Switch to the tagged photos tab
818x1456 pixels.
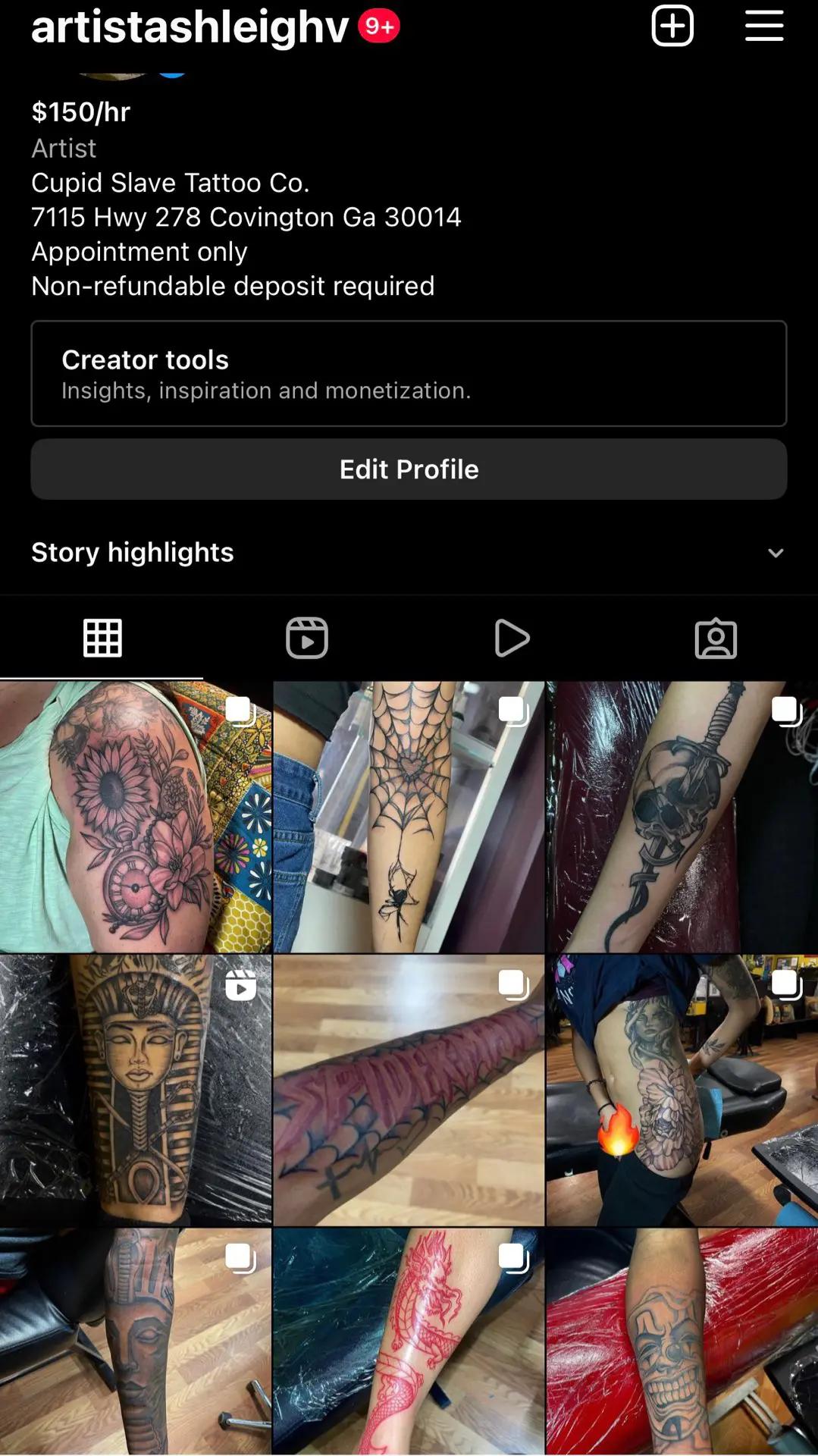(716, 638)
